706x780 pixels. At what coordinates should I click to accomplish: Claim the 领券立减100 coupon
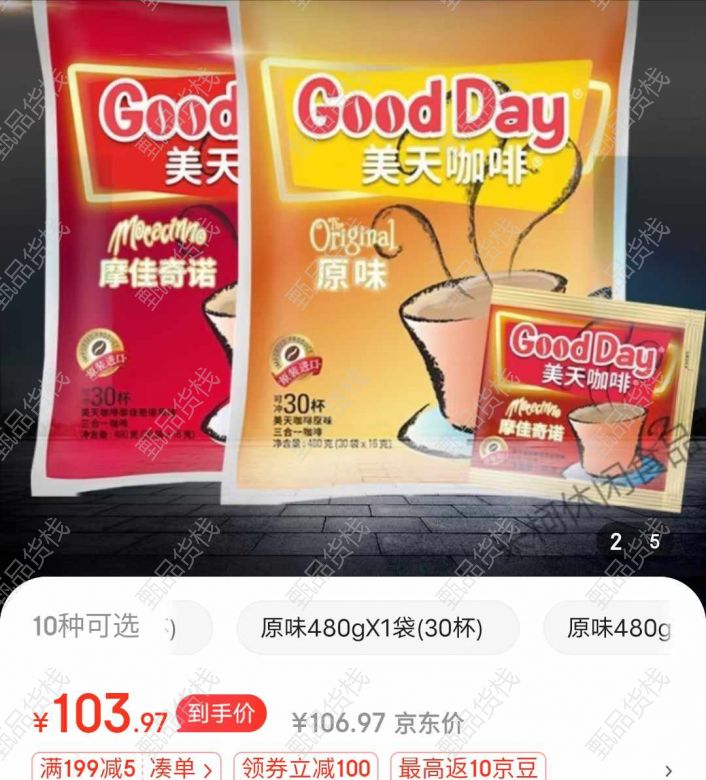pos(307,768)
